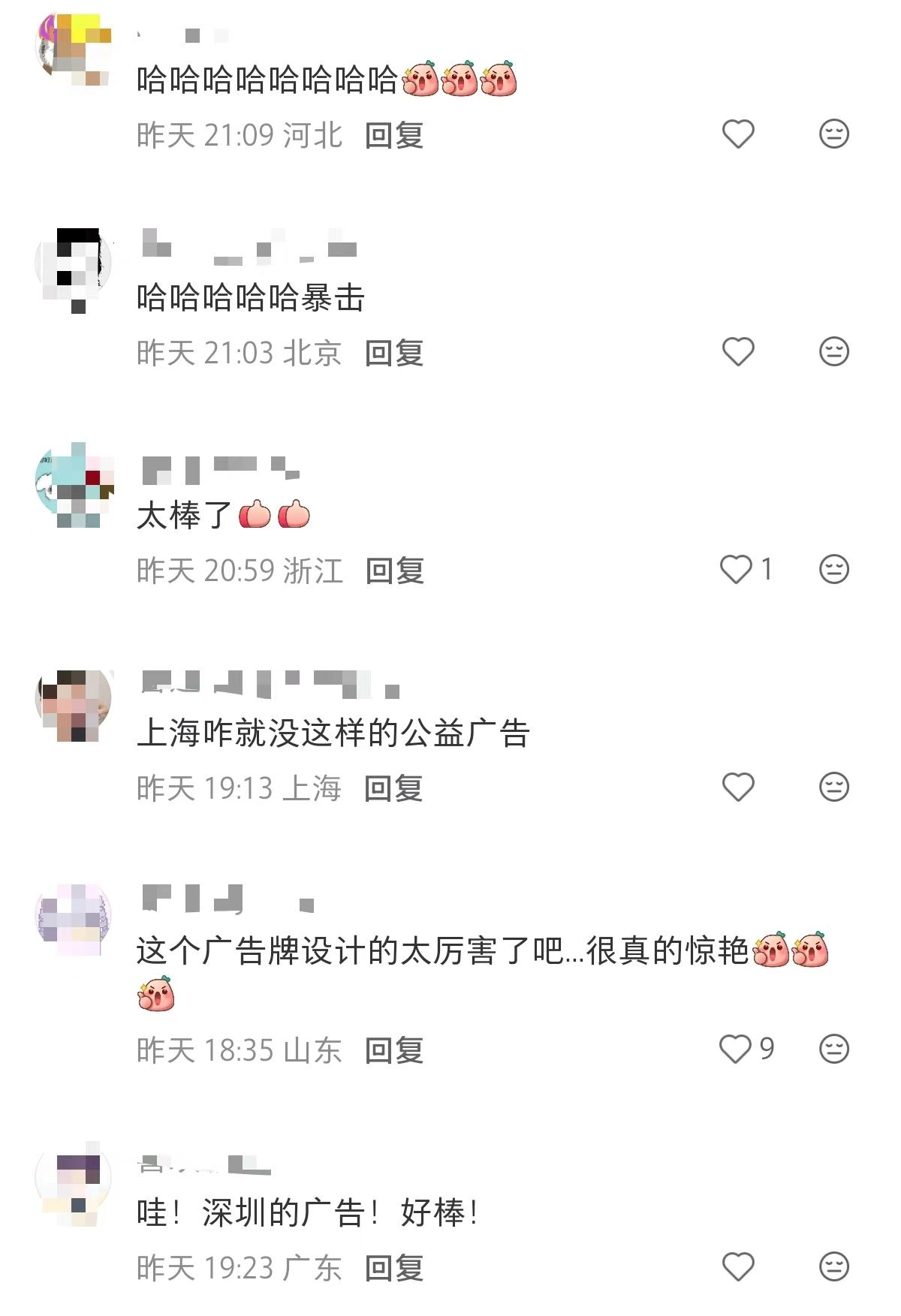This screenshot has height=1316, width=901.
Task: Like the 太棒了 comment from 浙江
Action: (737, 570)
